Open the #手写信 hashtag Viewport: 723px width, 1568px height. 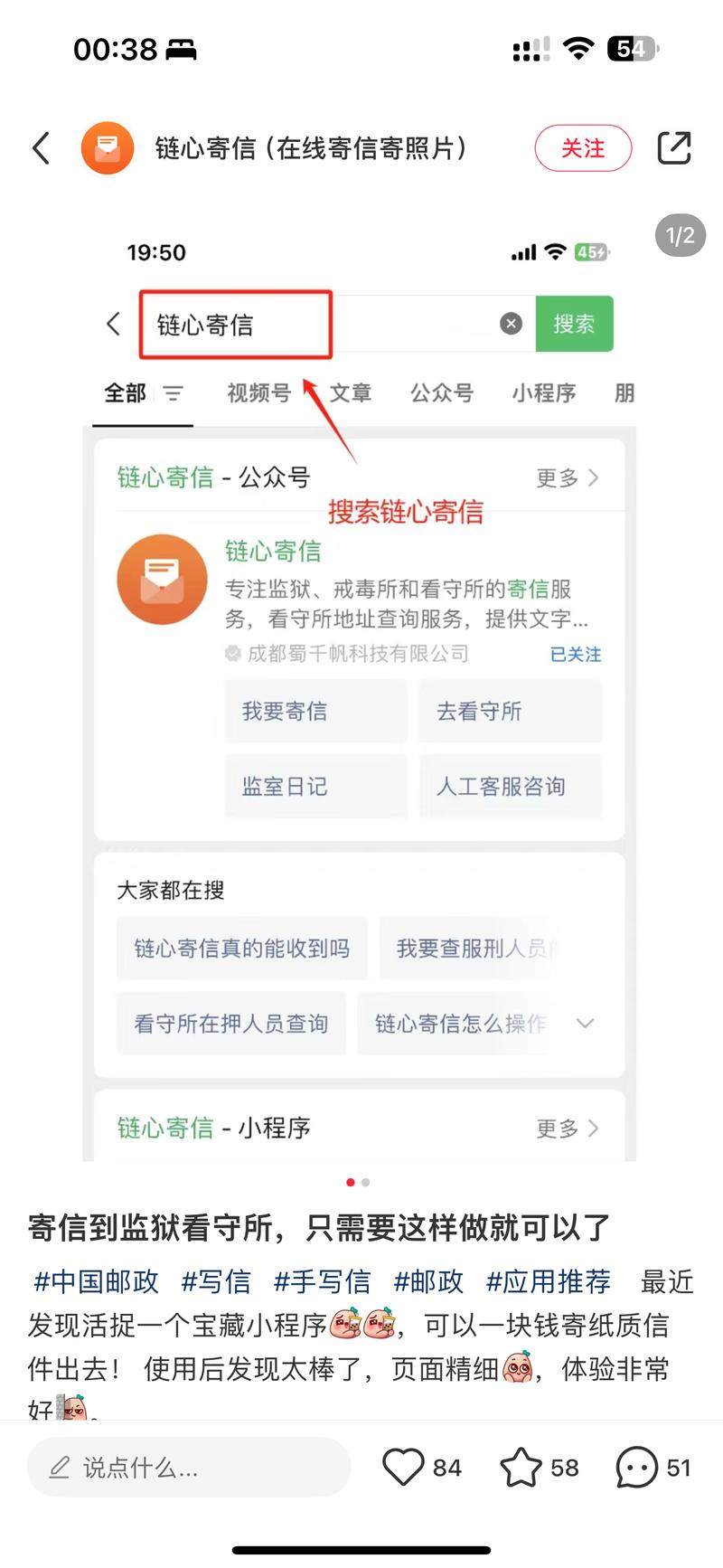pos(323,1281)
